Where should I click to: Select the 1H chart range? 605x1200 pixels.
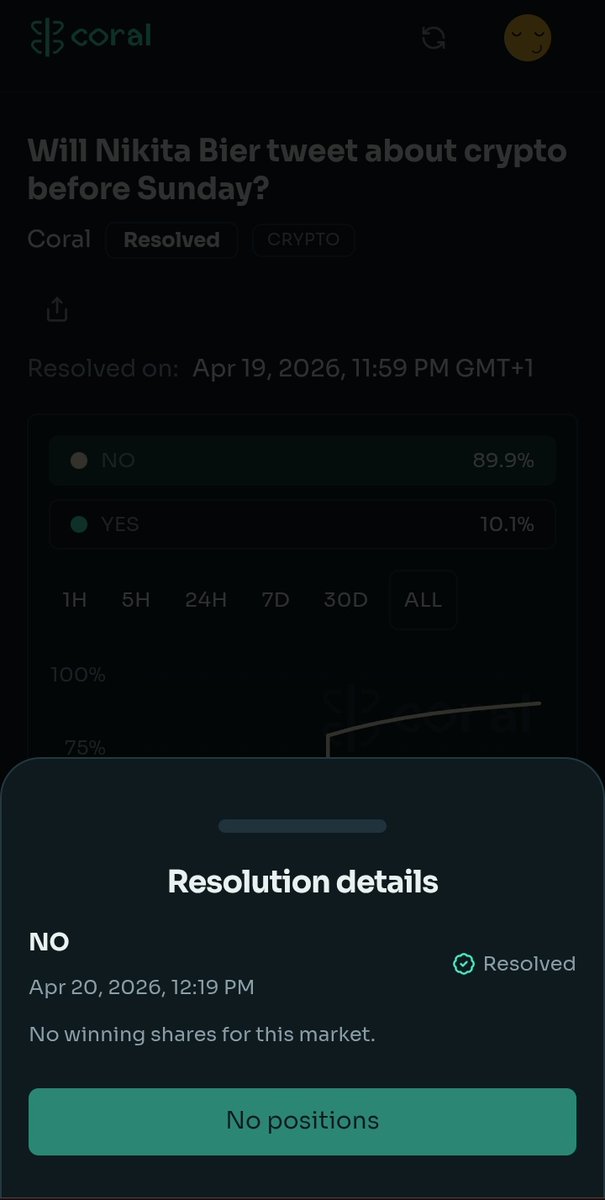coord(75,600)
